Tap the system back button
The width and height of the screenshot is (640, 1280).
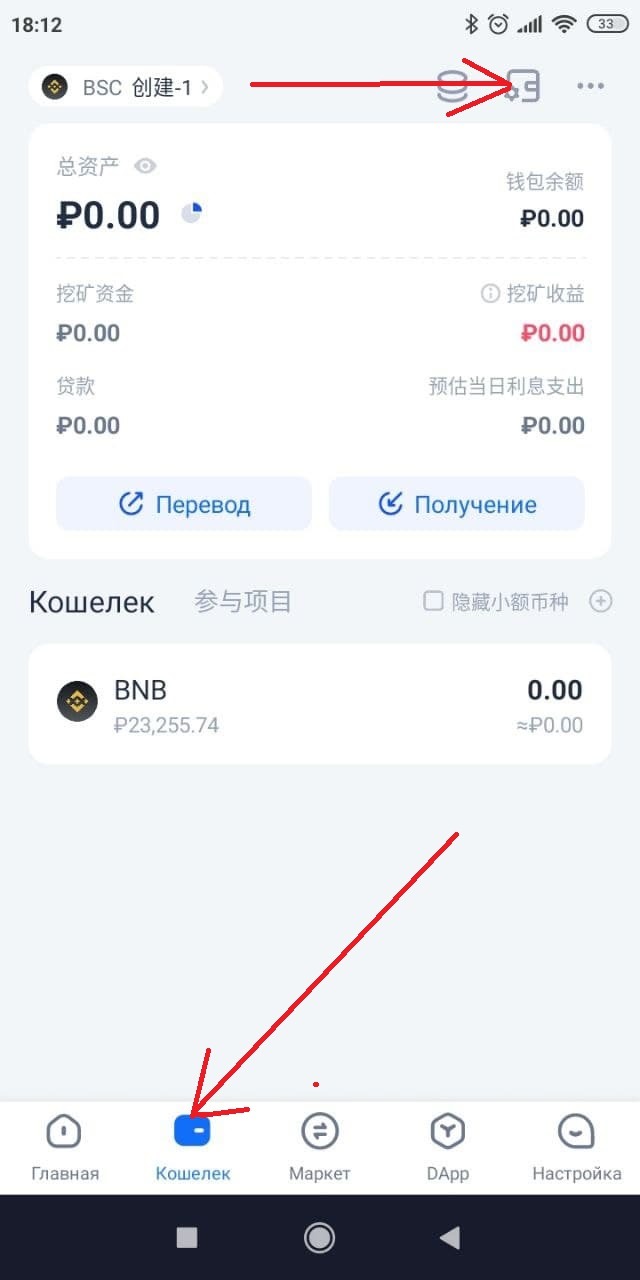point(449,1238)
